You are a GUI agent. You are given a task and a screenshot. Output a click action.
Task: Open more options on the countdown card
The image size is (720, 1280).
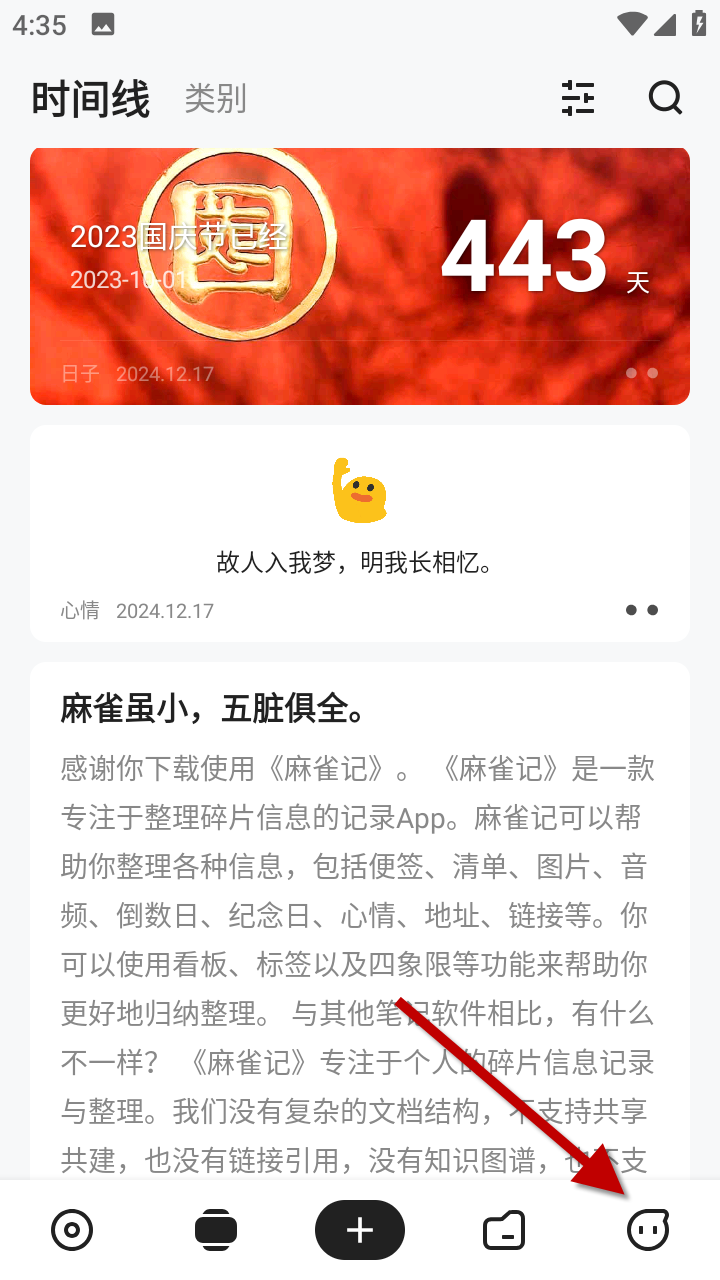point(641,373)
